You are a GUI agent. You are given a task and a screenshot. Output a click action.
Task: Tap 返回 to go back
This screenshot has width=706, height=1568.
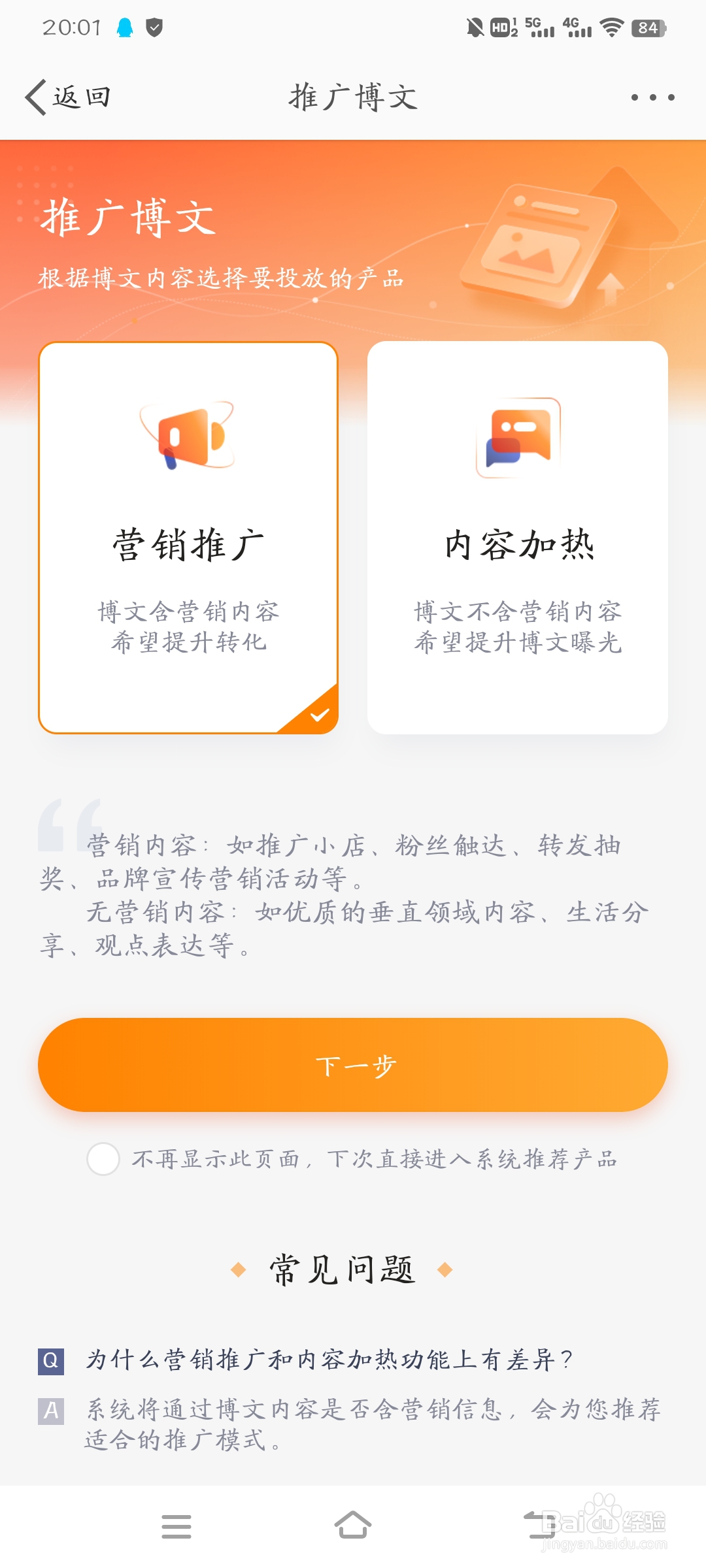pyautogui.click(x=69, y=97)
